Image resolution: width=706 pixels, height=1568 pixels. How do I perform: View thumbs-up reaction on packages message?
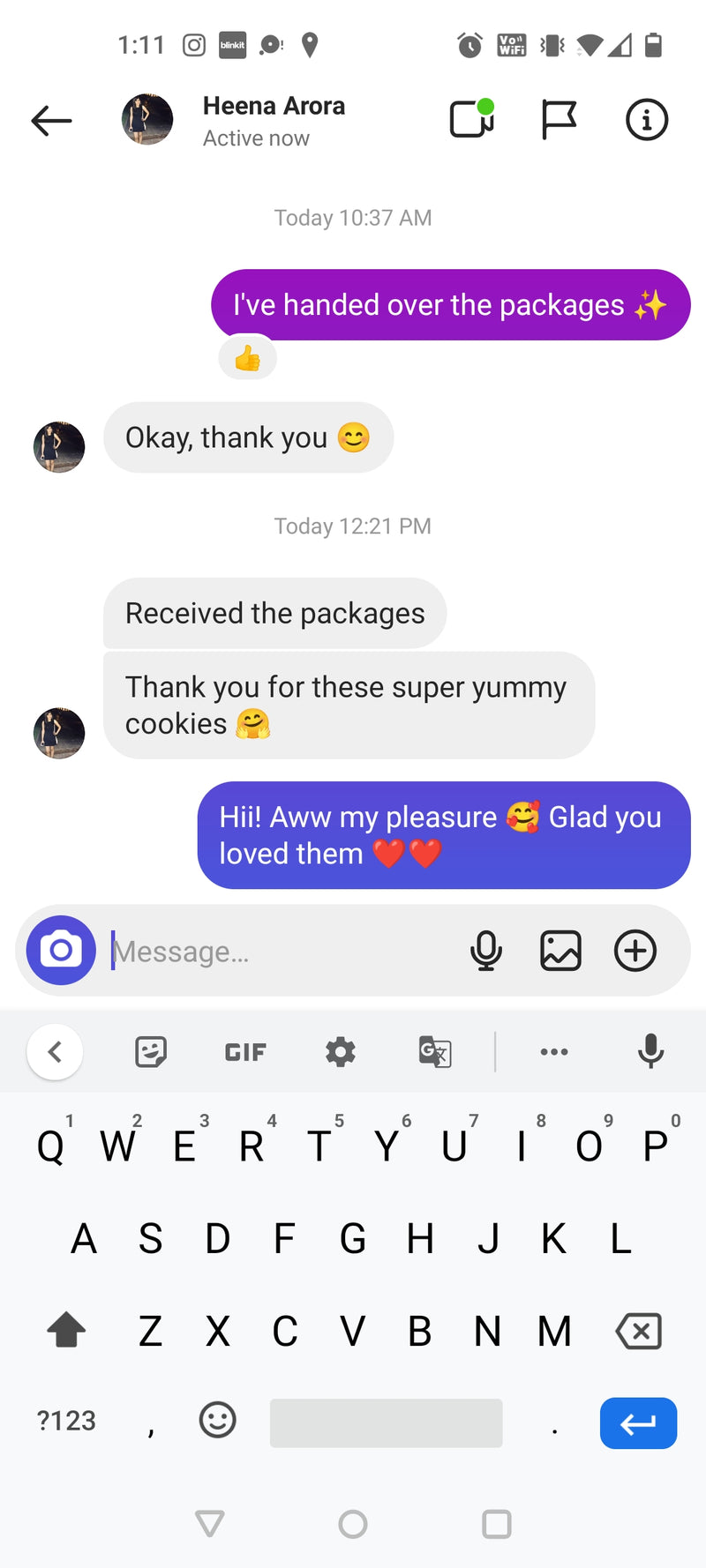pyautogui.click(x=247, y=359)
